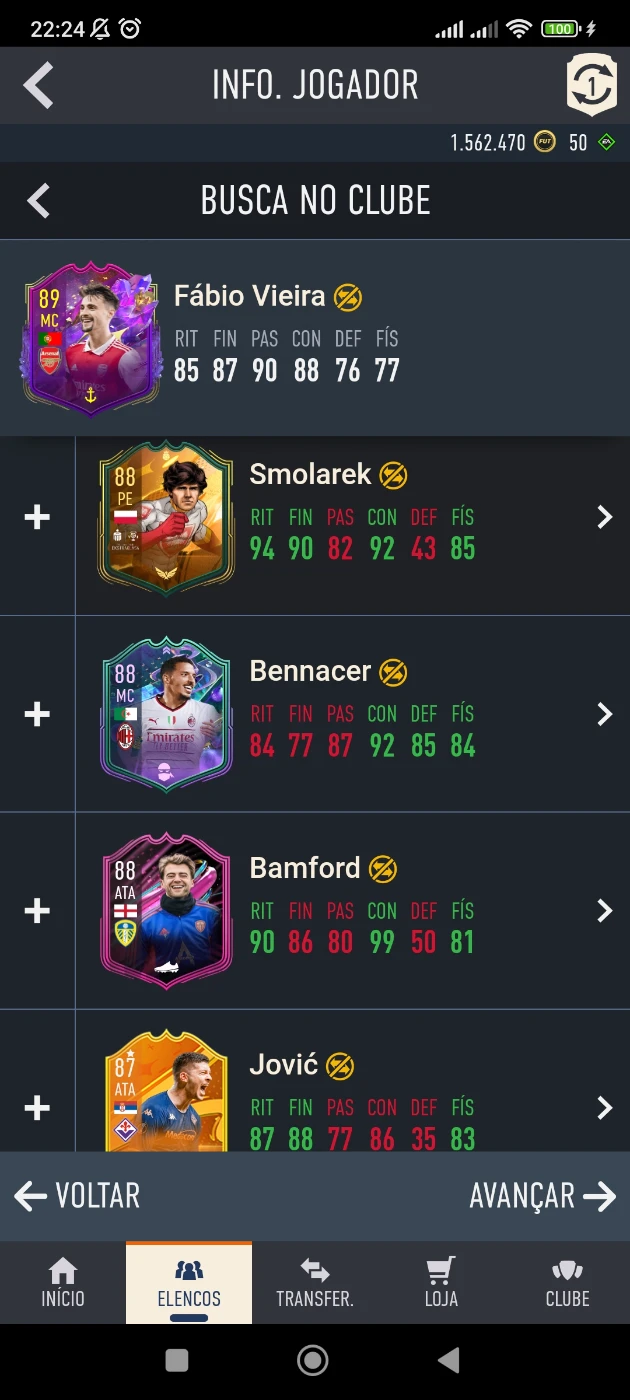630x1400 pixels.
Task: Open the objectives badge icon at top right
Action: [591, 86]
